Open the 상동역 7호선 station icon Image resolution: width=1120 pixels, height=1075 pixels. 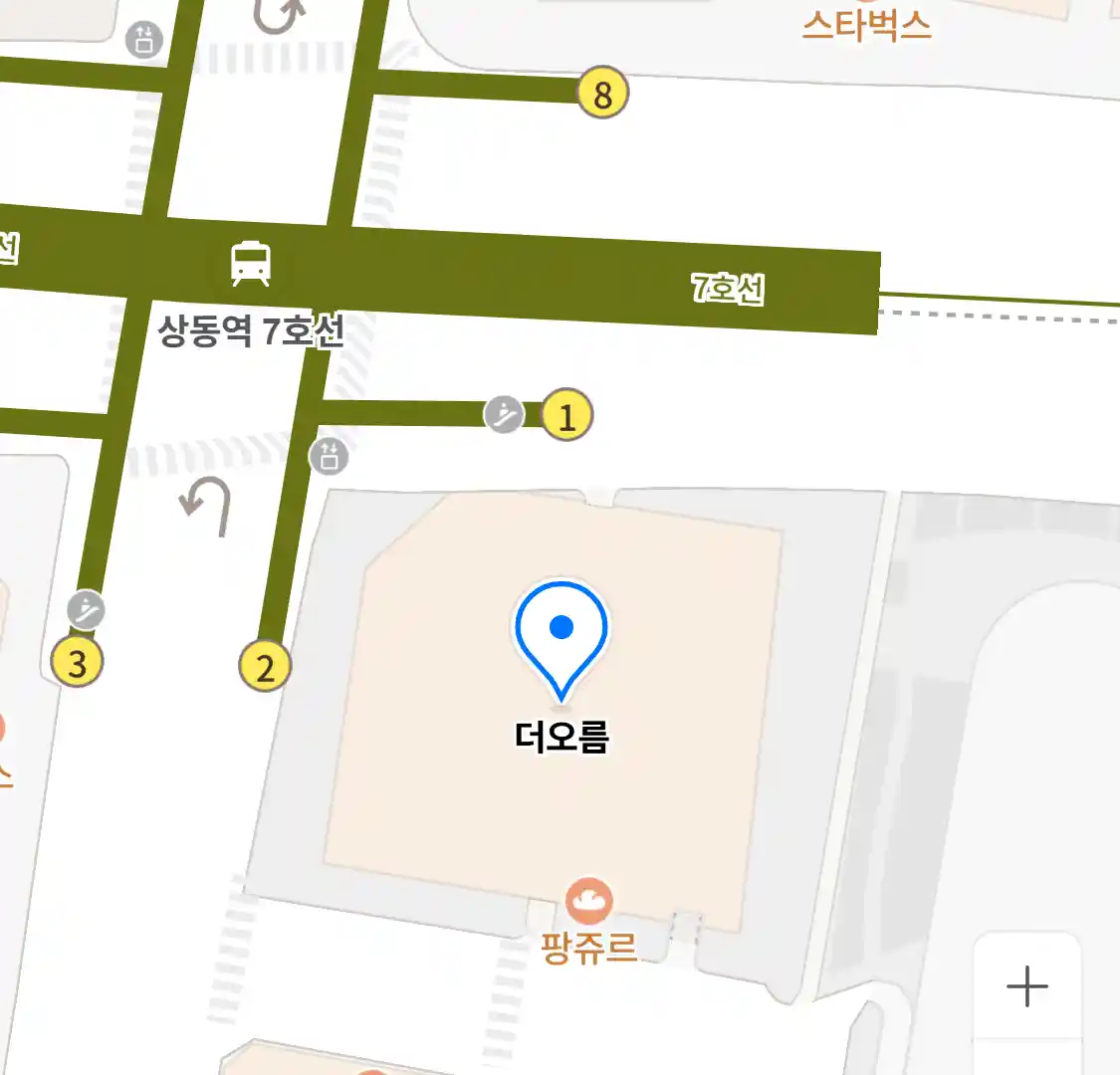point(250,263)
